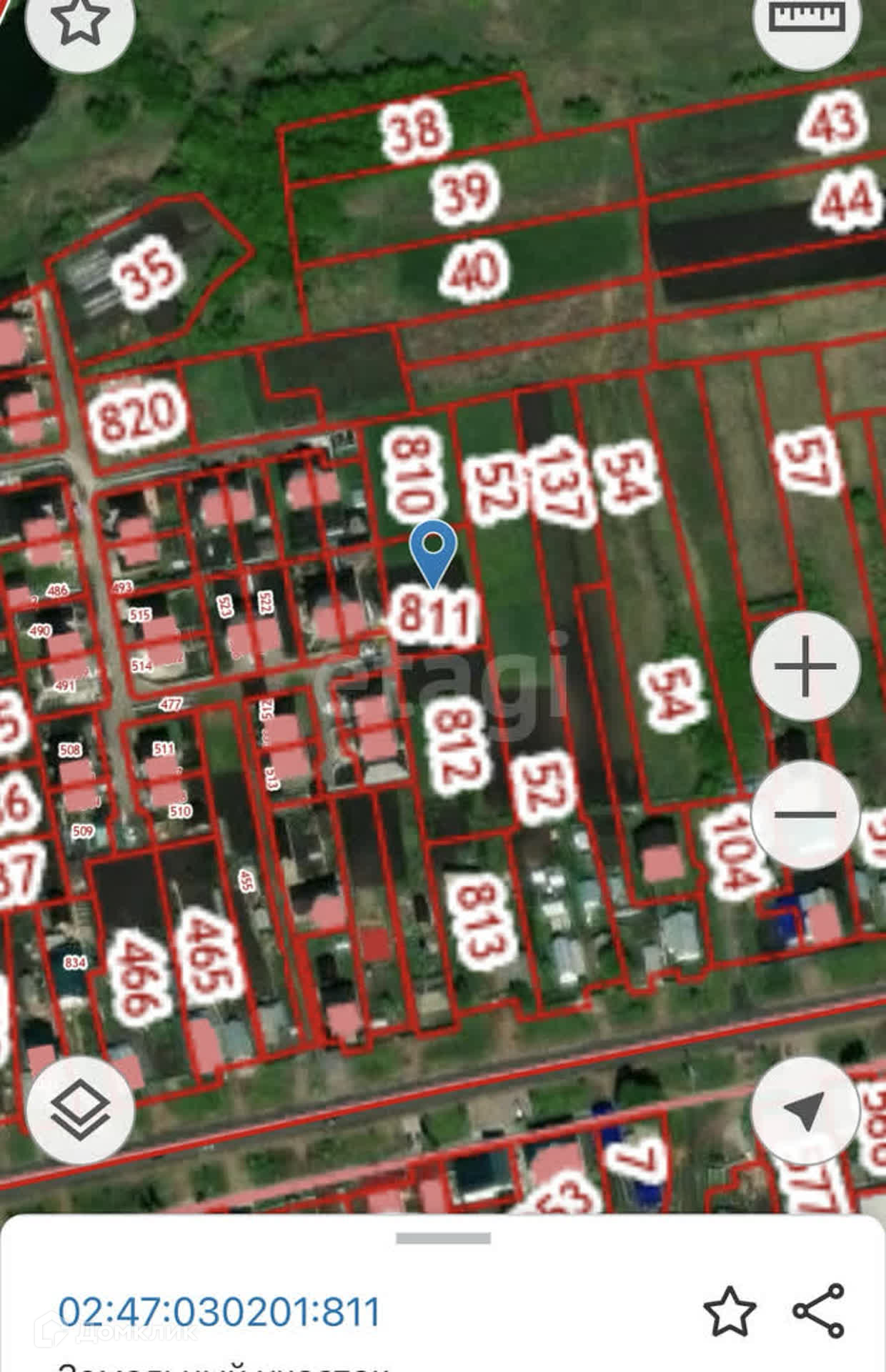The image size is (886, 1372).
Task: Open cadastral number 02:47:030201:811
Action: [x=219, y=1311]
